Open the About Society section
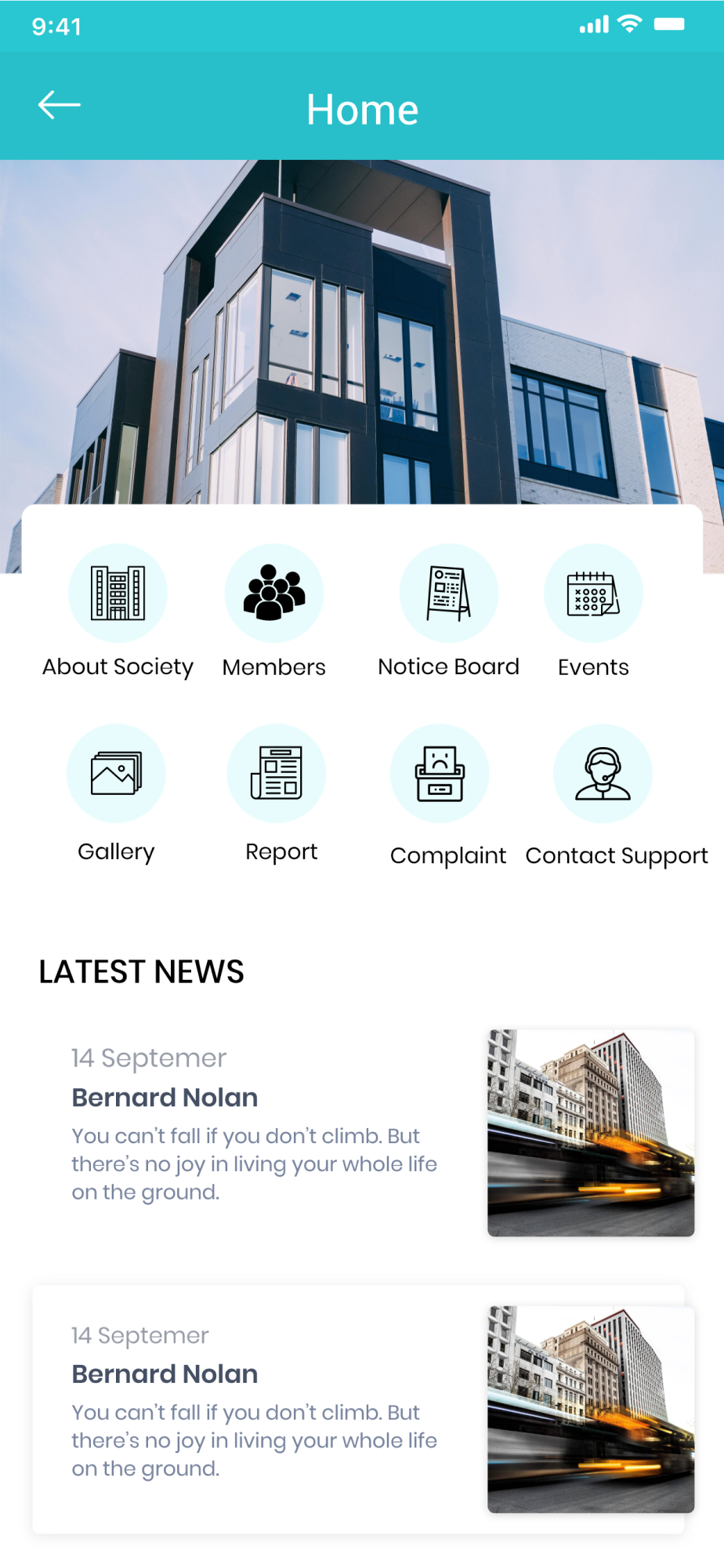 118,593
